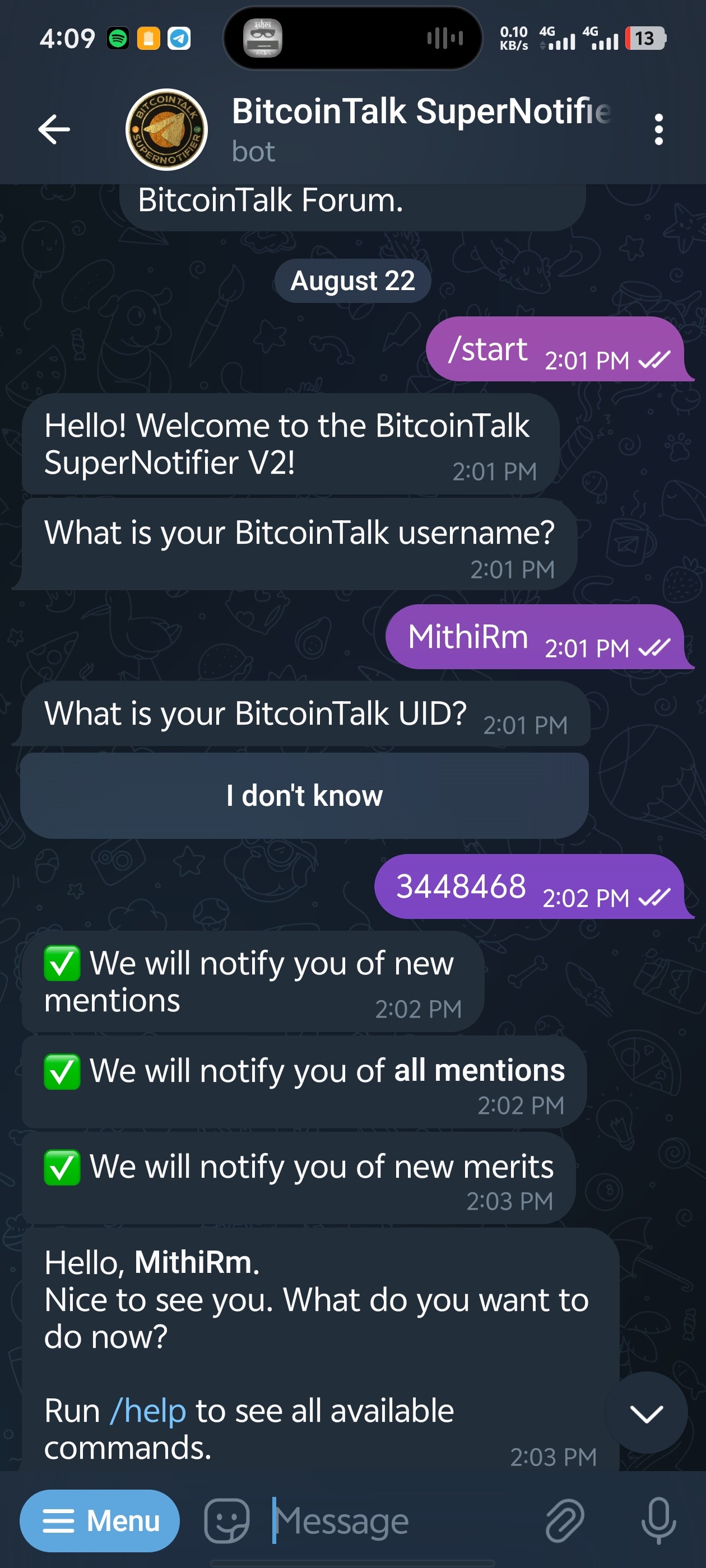
Task: Open the bot Menu button
Action: click(x=100, y=1520)
